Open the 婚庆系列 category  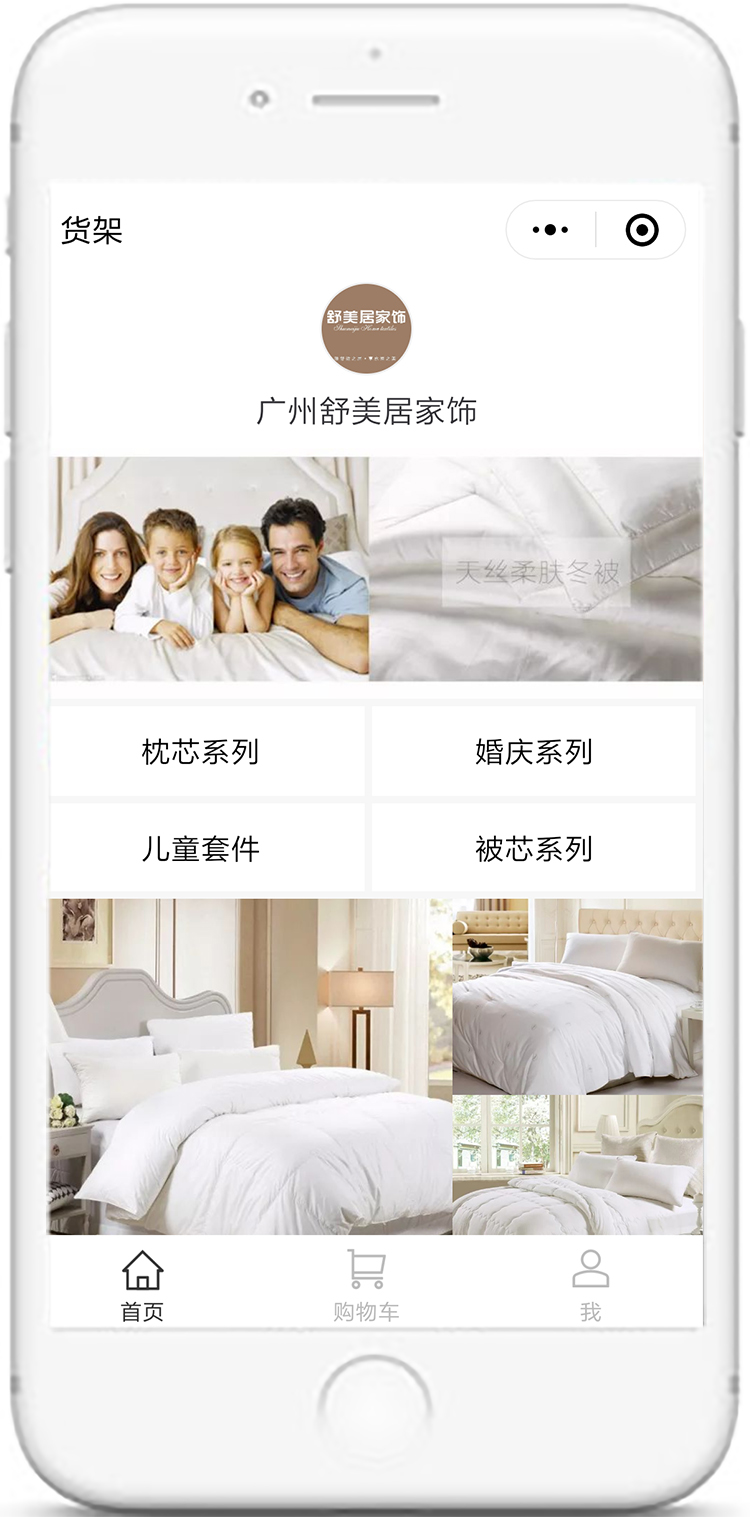[534, 751]
